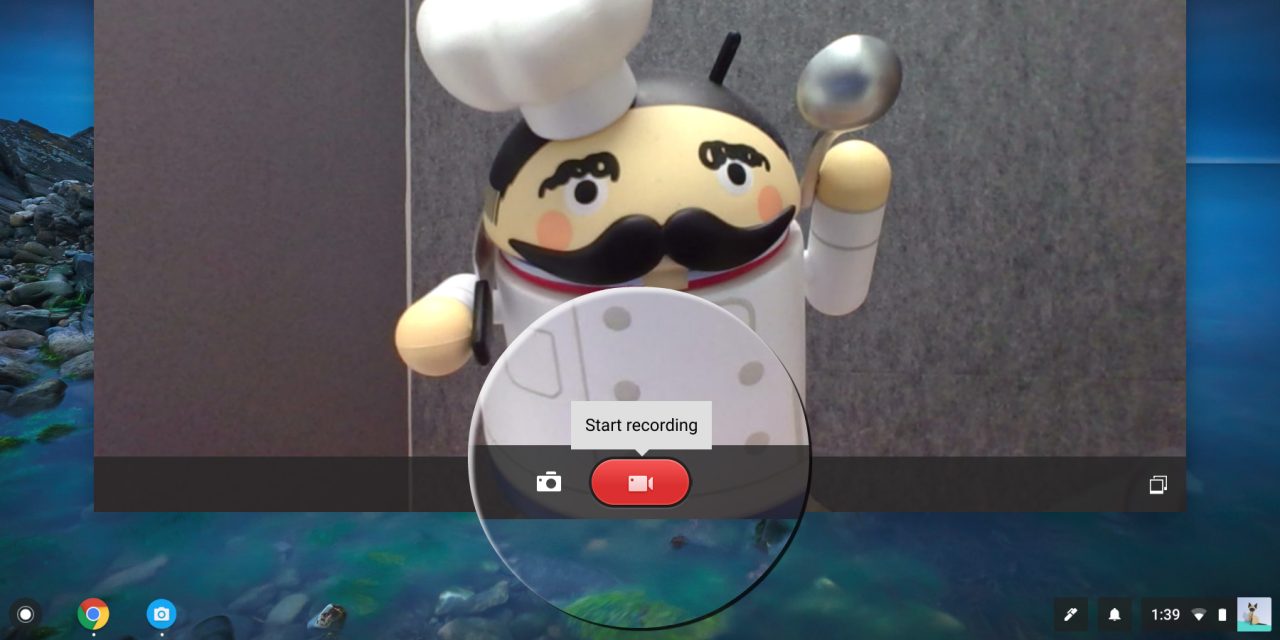Open the launcher circle button
Viewport: 1280px width, 640px height.
(x=26, y=614)
